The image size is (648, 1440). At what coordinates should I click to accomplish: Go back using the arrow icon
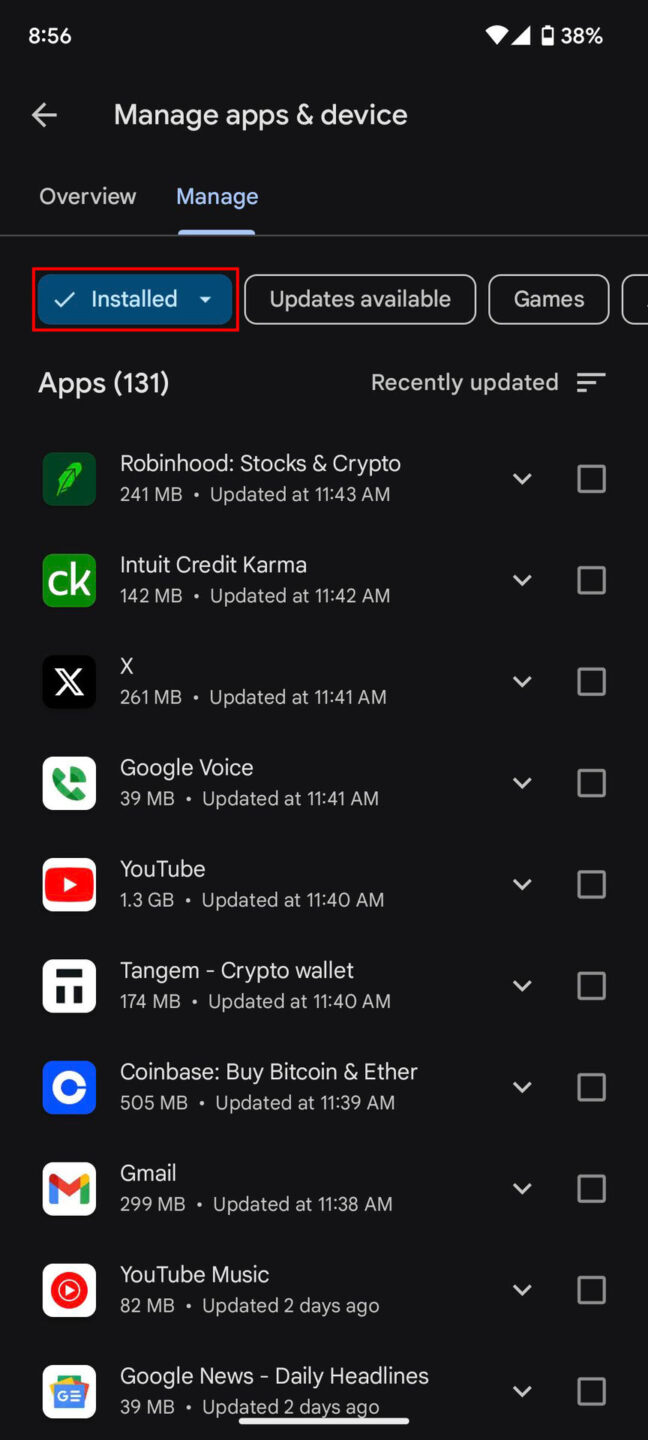(x=44, y=115)
